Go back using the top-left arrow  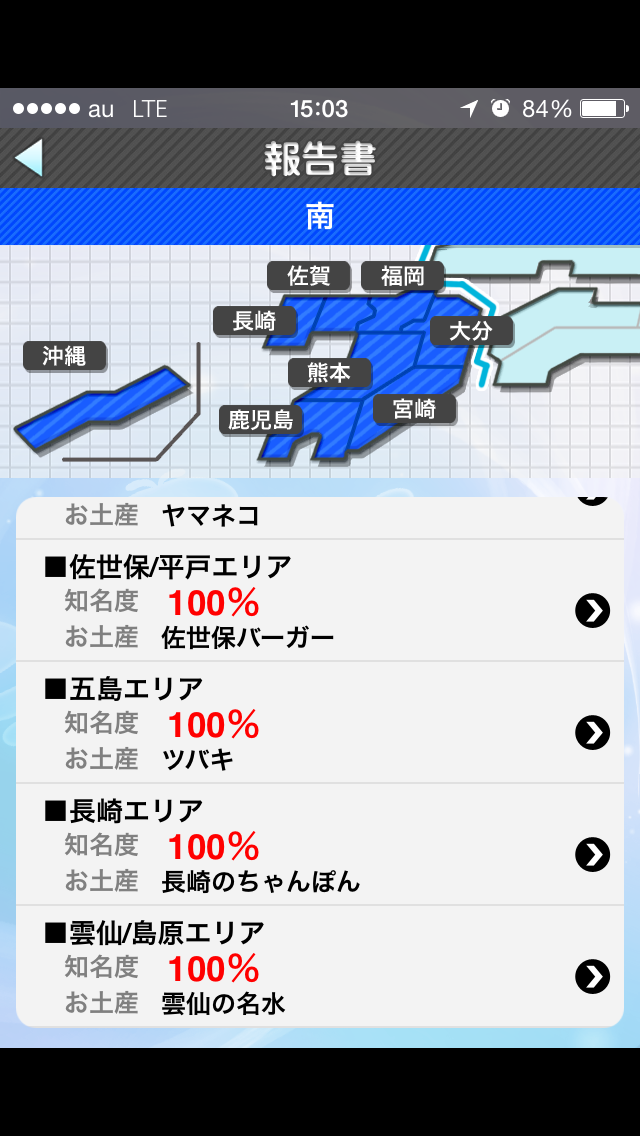coord(30,158)
